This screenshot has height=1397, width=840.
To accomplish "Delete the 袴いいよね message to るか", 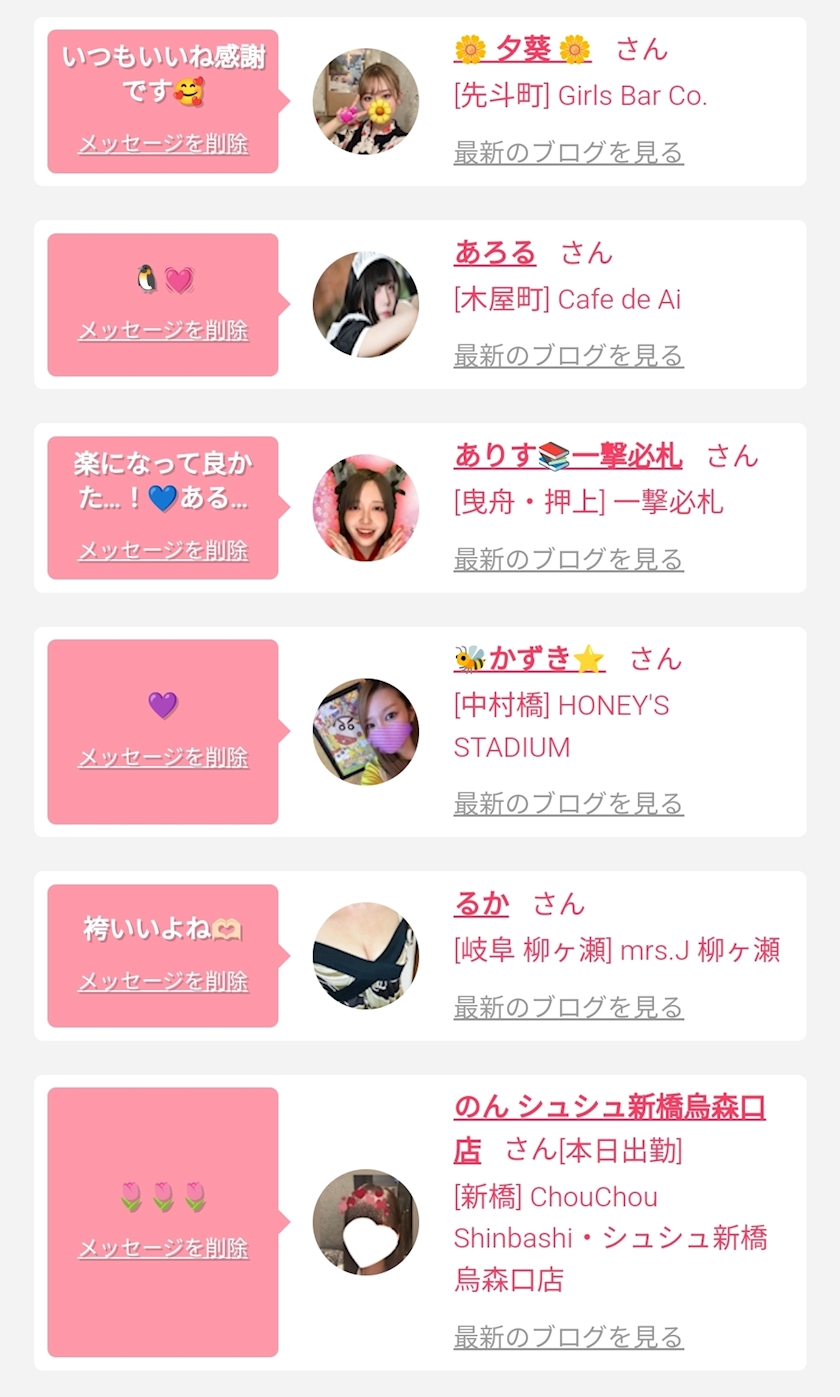I will pyautogui.click(x=163, y=981).
